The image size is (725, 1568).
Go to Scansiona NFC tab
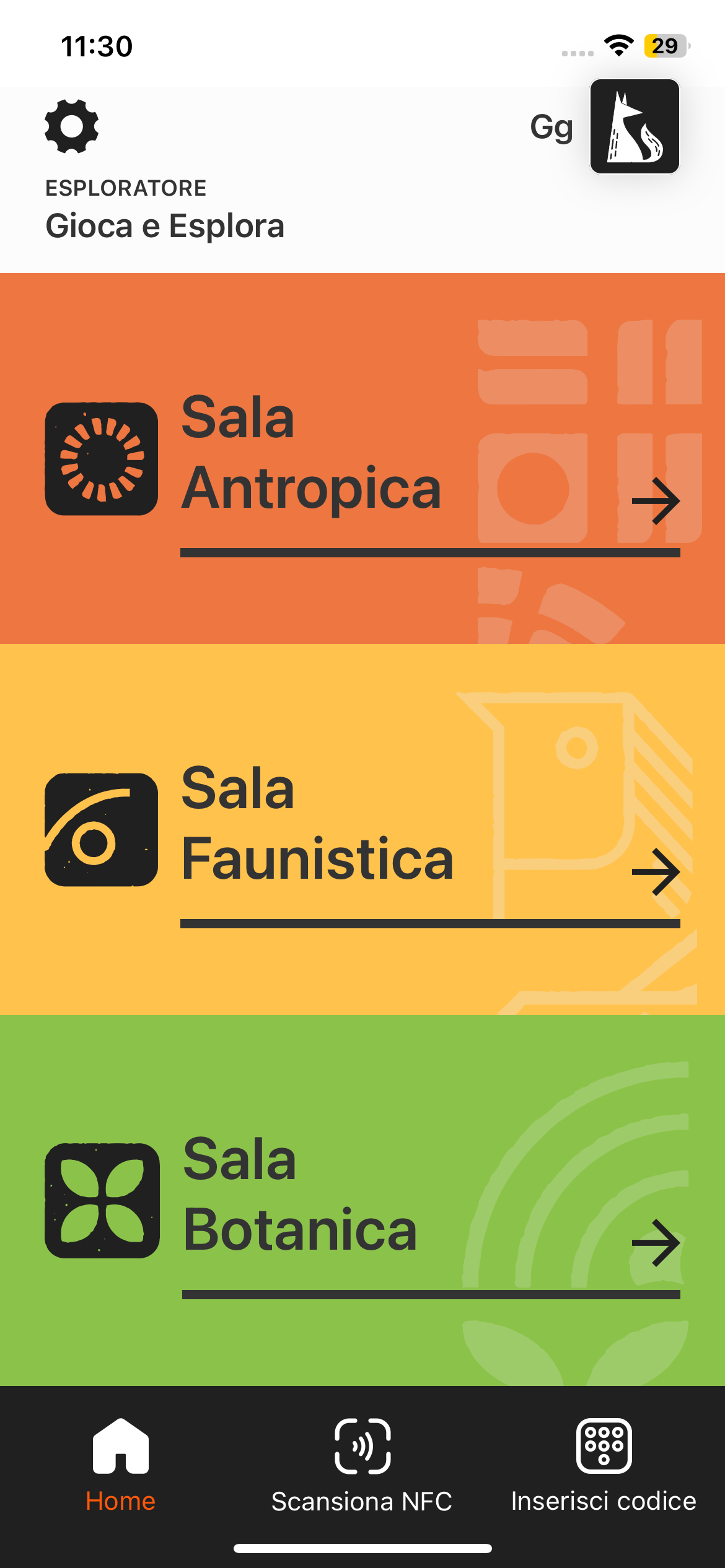pos(362,1465)
